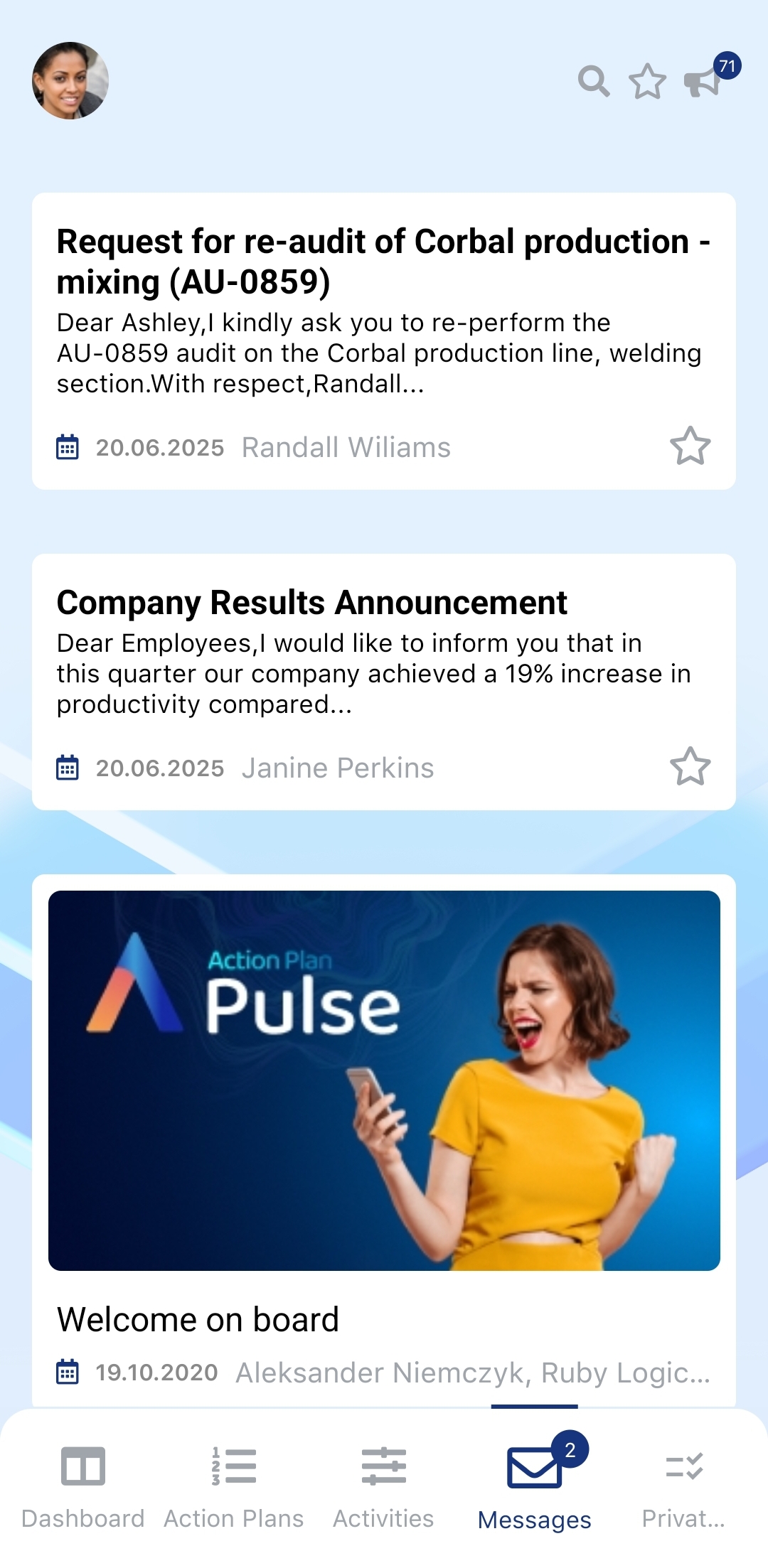Open message search
Image resolution: width=768 pixels, height=1568 pixels.
pos(594,81)
